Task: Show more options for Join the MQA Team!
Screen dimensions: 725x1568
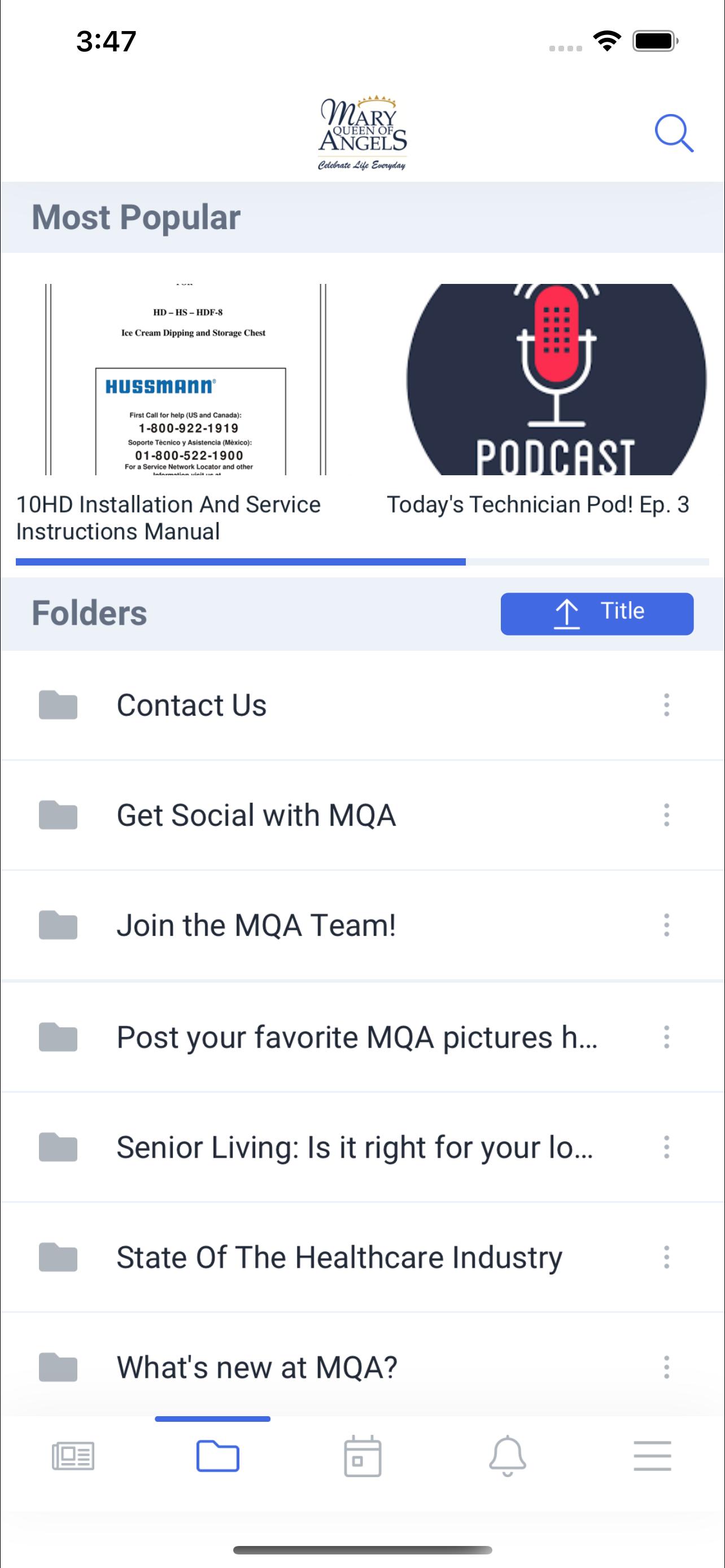Action: (x=667, y=925)
